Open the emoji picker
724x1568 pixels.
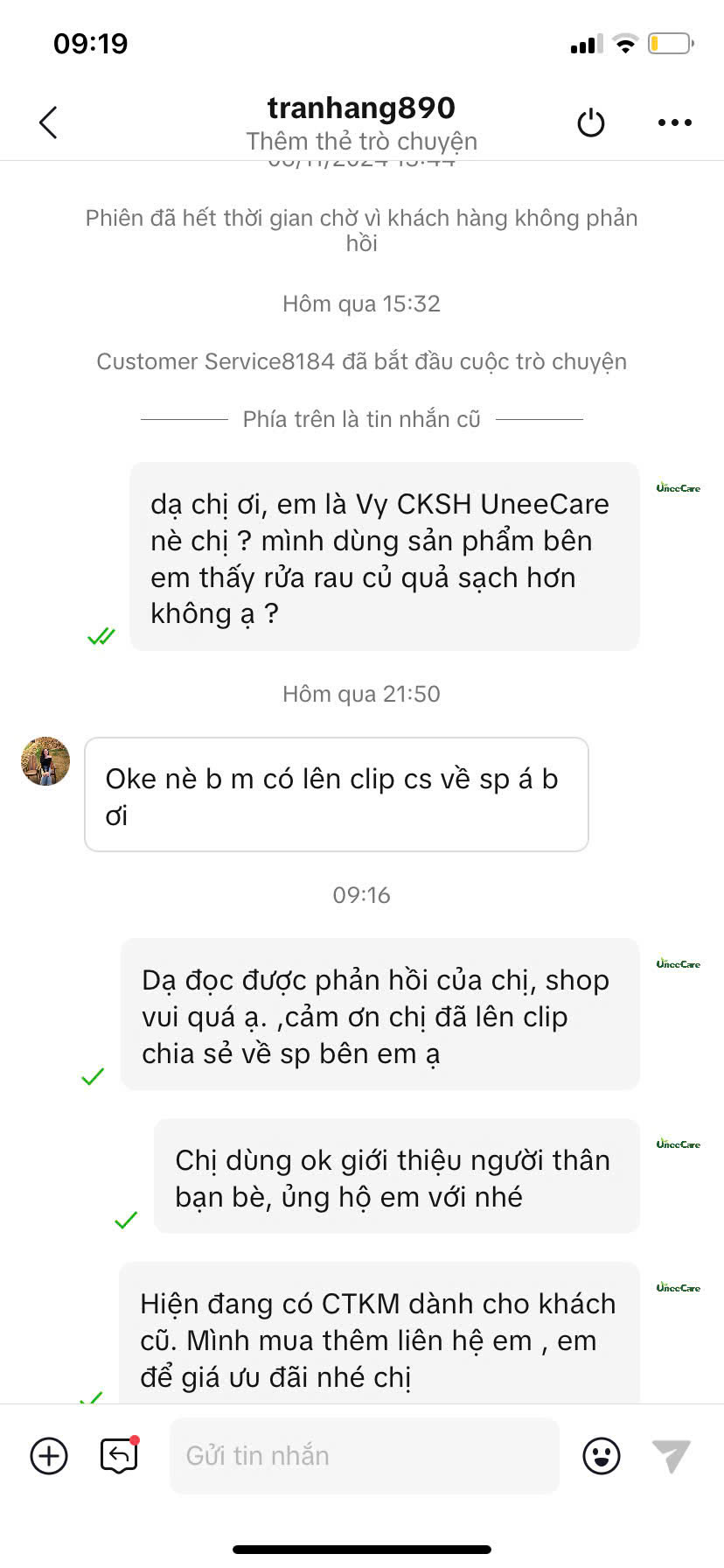(602, 1456)
